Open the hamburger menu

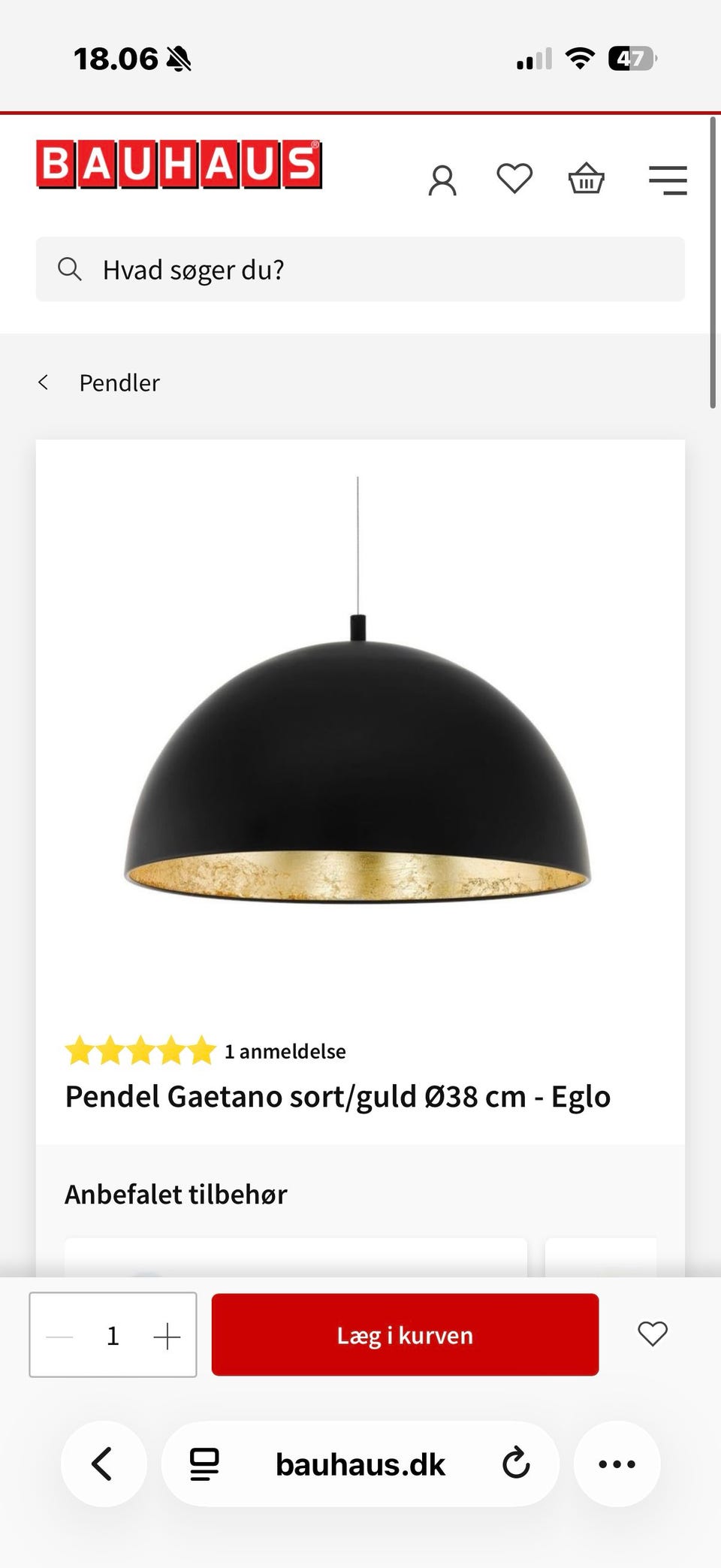pyautogui.click(x=667, y=180)
